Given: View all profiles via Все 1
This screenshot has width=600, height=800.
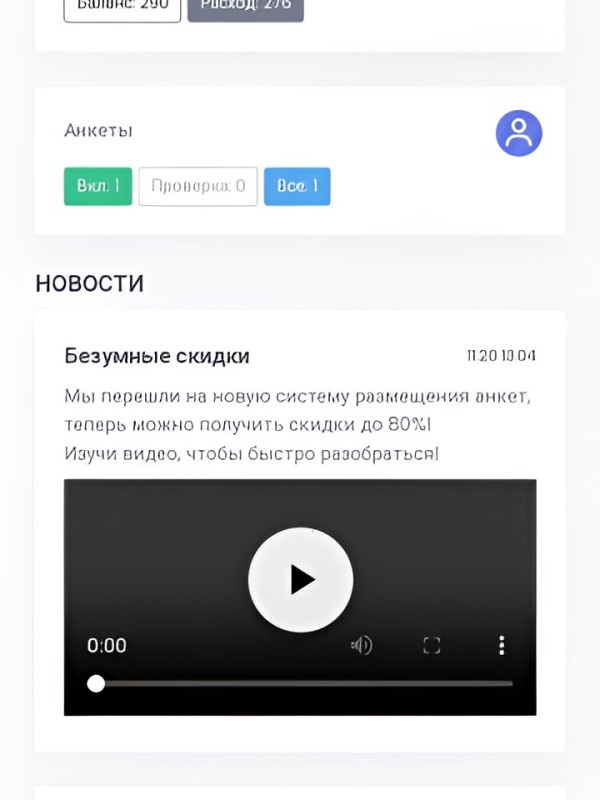Looking at the screenshot, I should tap(297, 186).
